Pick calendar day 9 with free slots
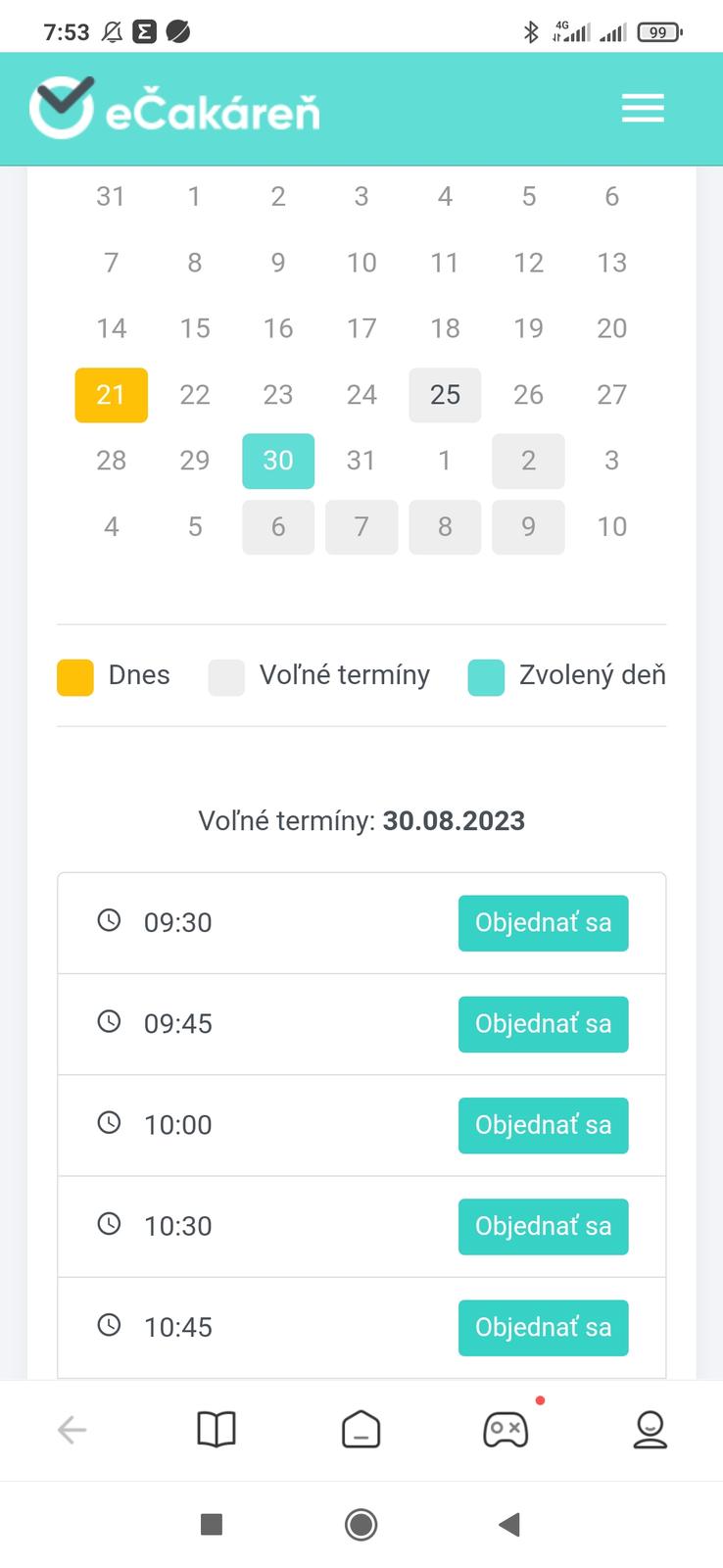The height and width of the screenshot is (1568, 723). 528,527
